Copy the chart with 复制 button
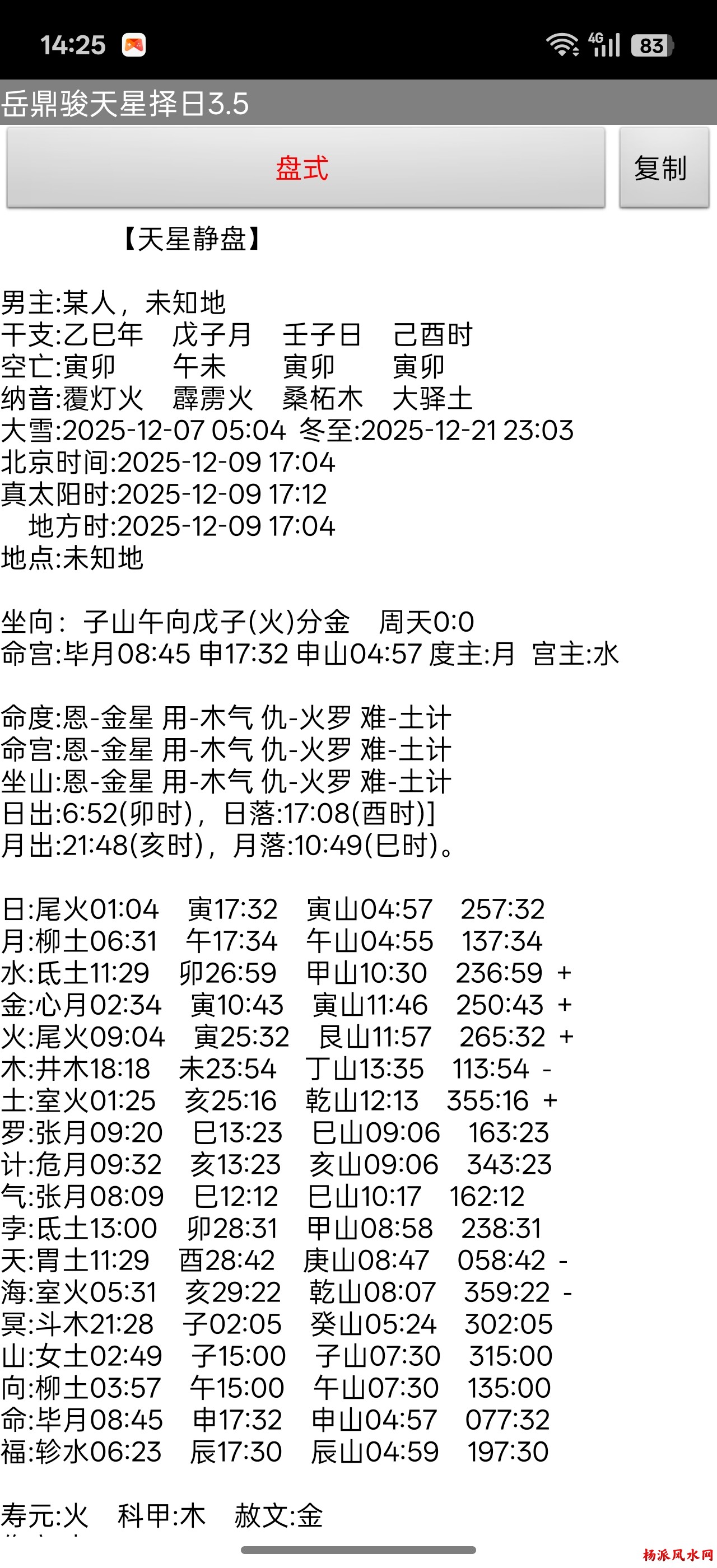The height and width of the screenshot is (1568, 717). point(663,168)
